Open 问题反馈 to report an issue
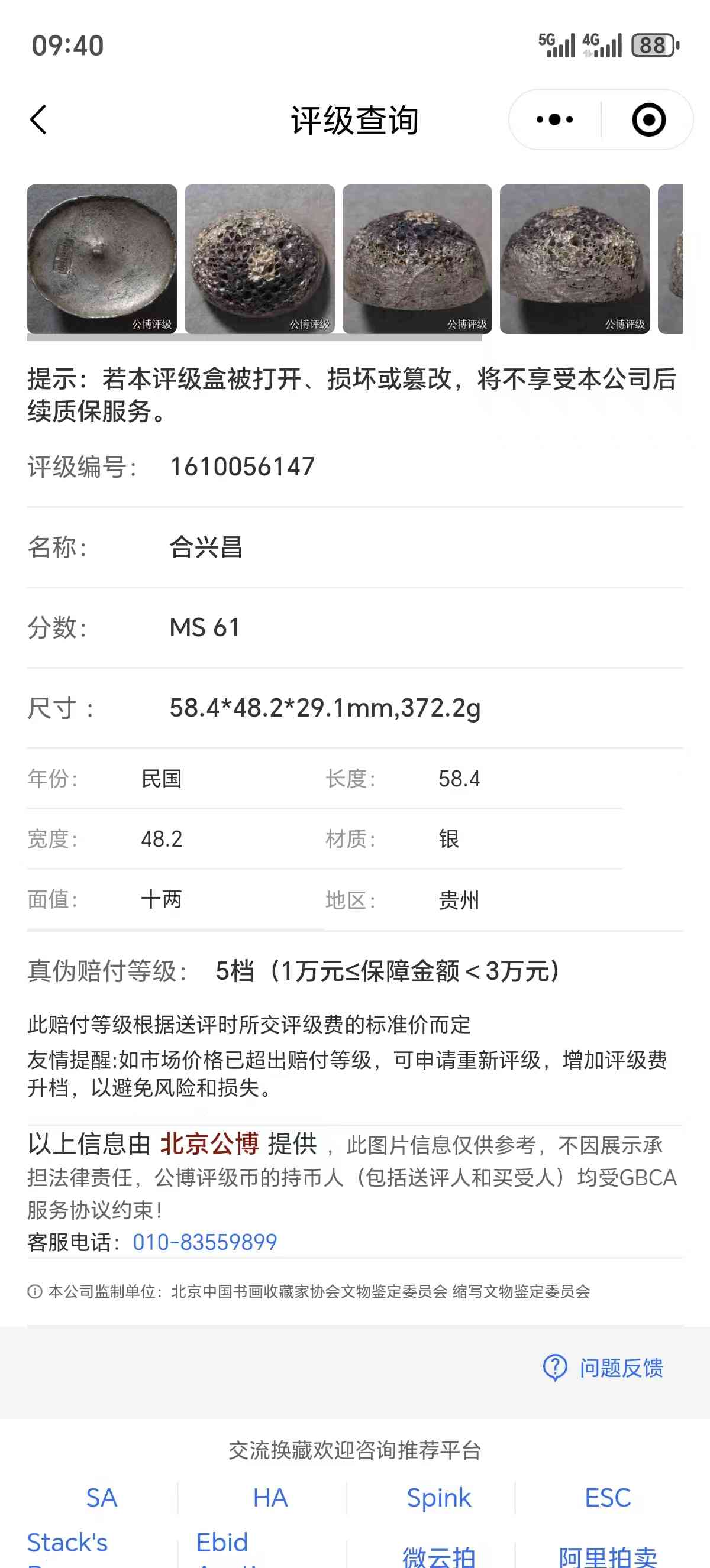 603,1368
